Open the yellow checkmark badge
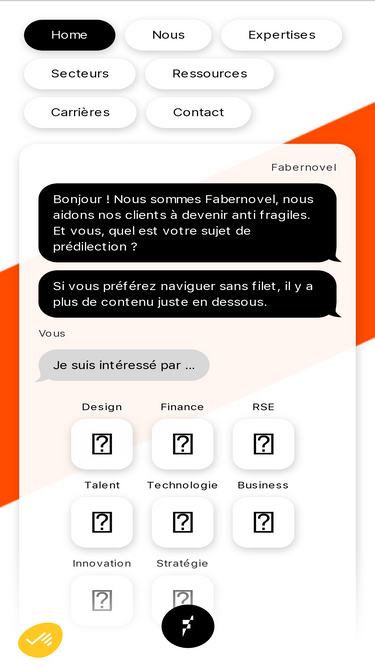The width and height of the screenshot is (375, 667). (40, 640)
